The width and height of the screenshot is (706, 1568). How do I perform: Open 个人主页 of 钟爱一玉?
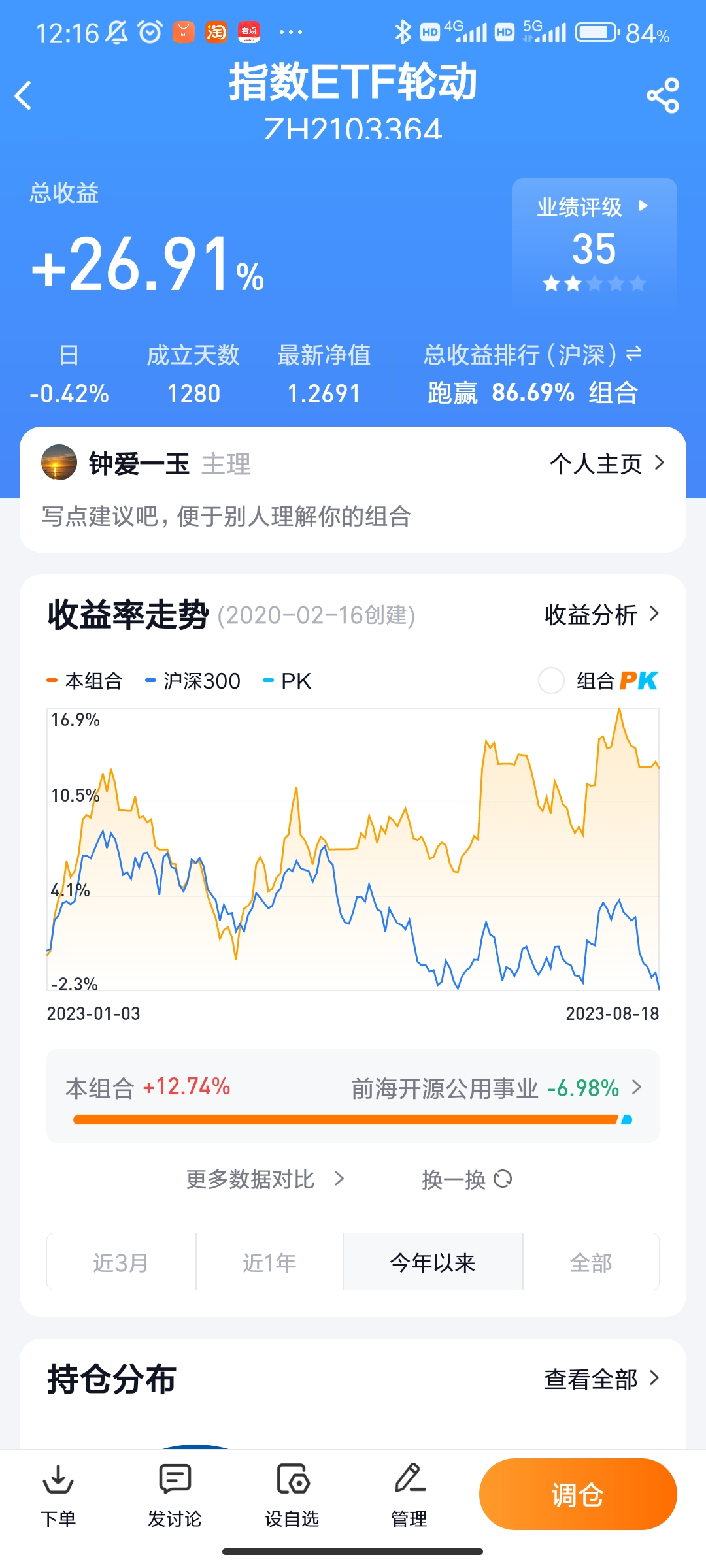(606, 464)
